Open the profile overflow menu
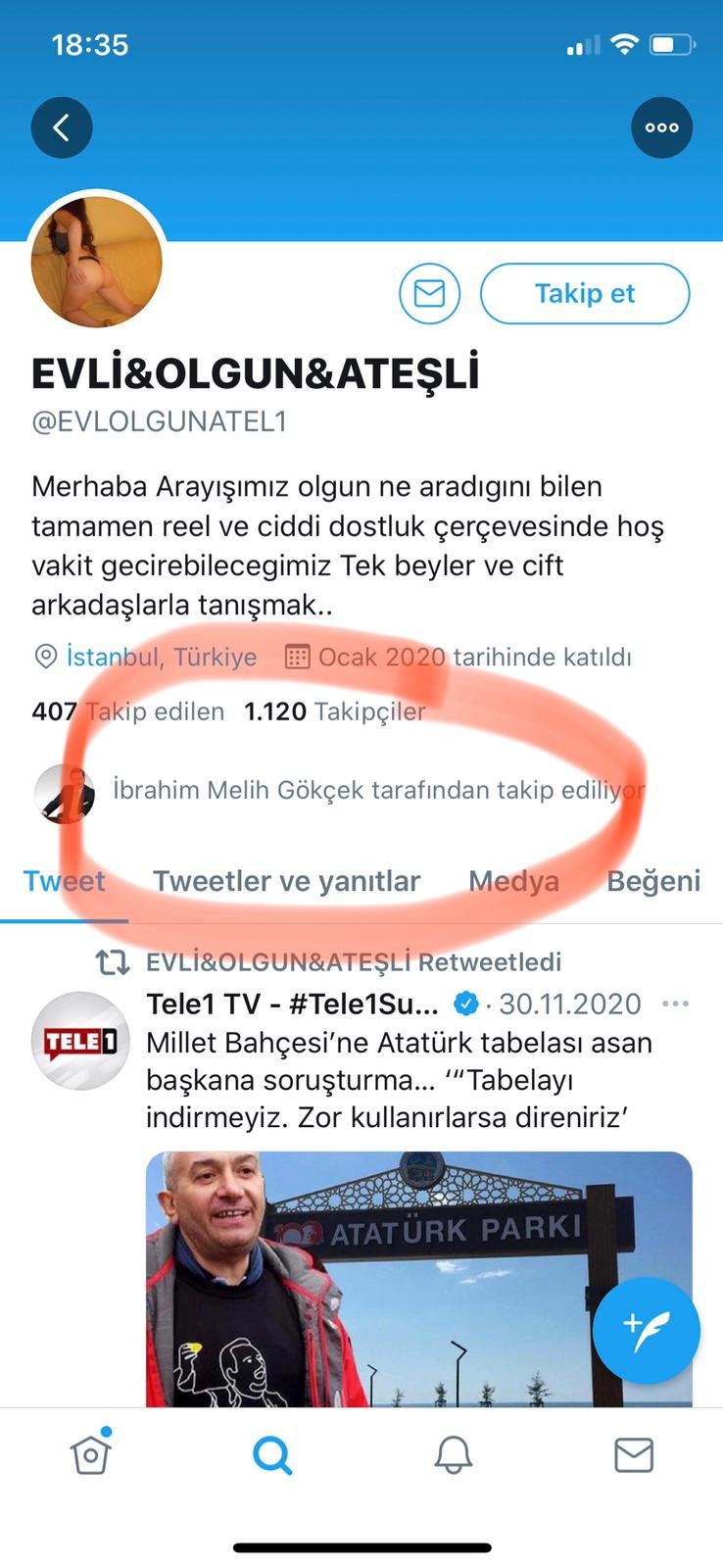 tap(661, 127)
